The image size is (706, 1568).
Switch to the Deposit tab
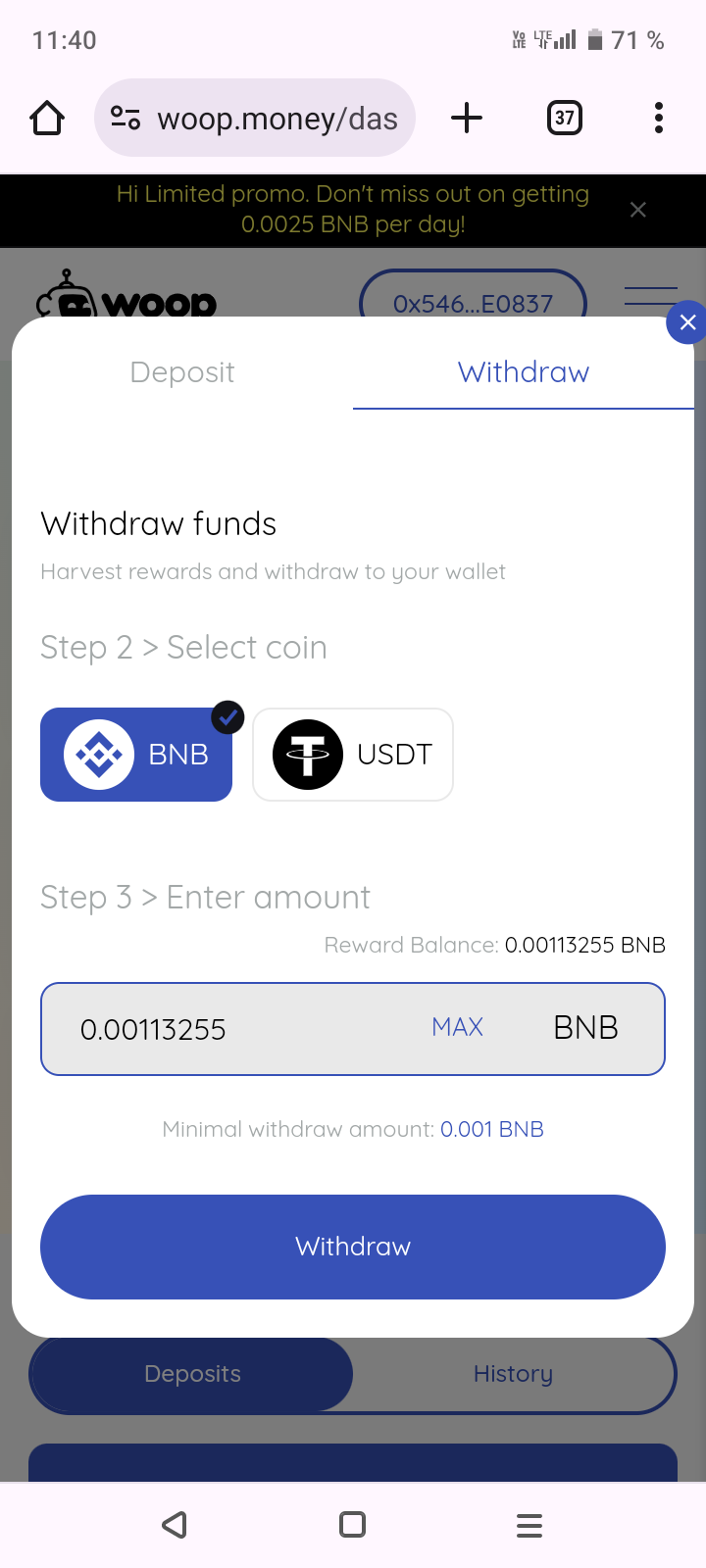182,372
